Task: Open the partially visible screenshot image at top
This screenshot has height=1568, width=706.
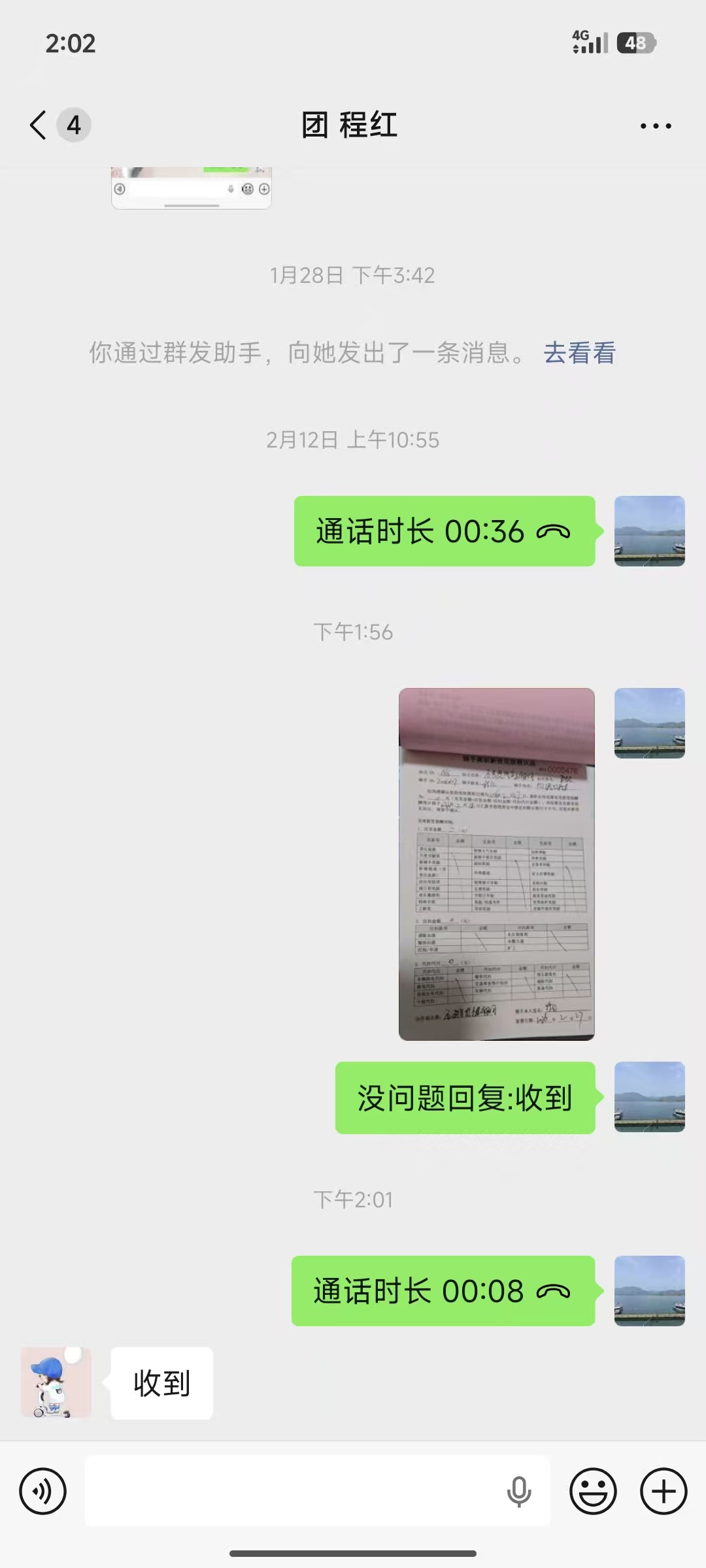Action: click(191, 188)
